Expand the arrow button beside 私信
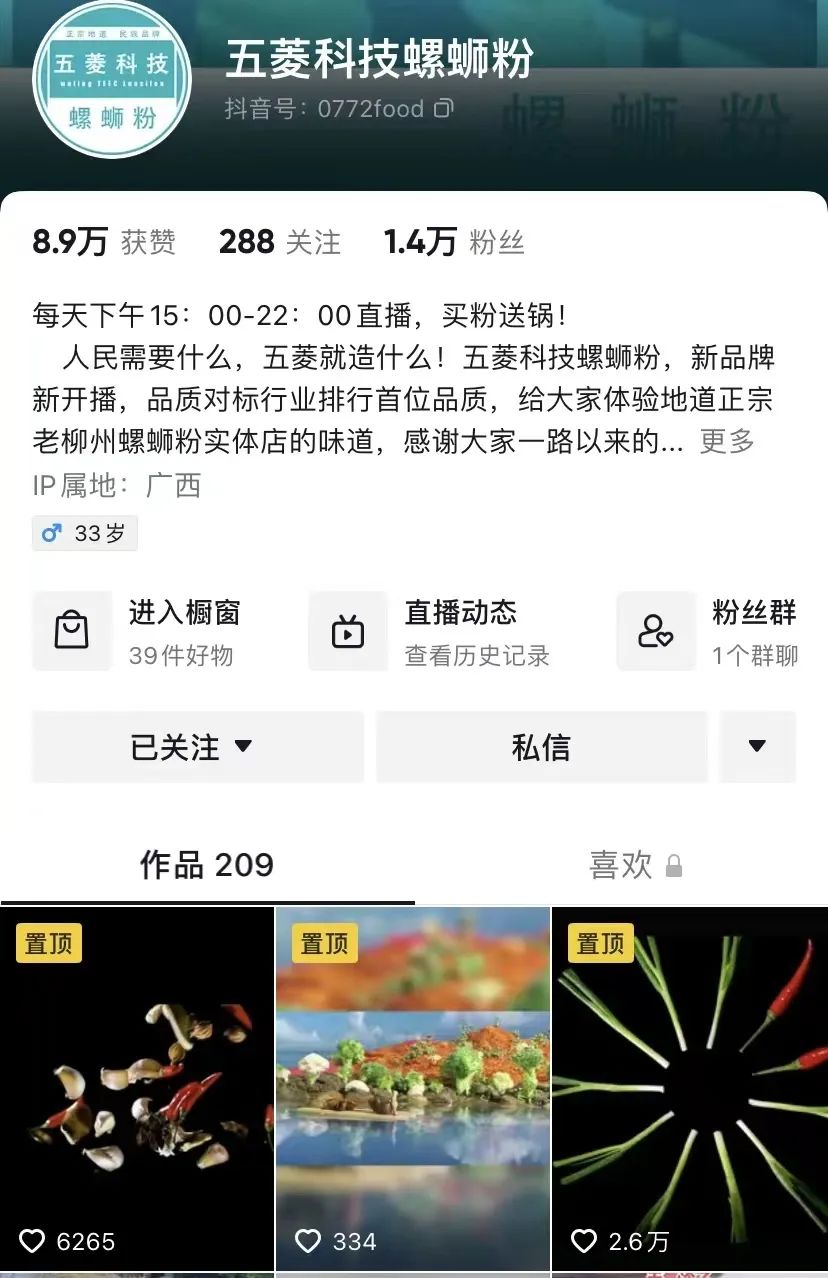 (x=757, y=747)
